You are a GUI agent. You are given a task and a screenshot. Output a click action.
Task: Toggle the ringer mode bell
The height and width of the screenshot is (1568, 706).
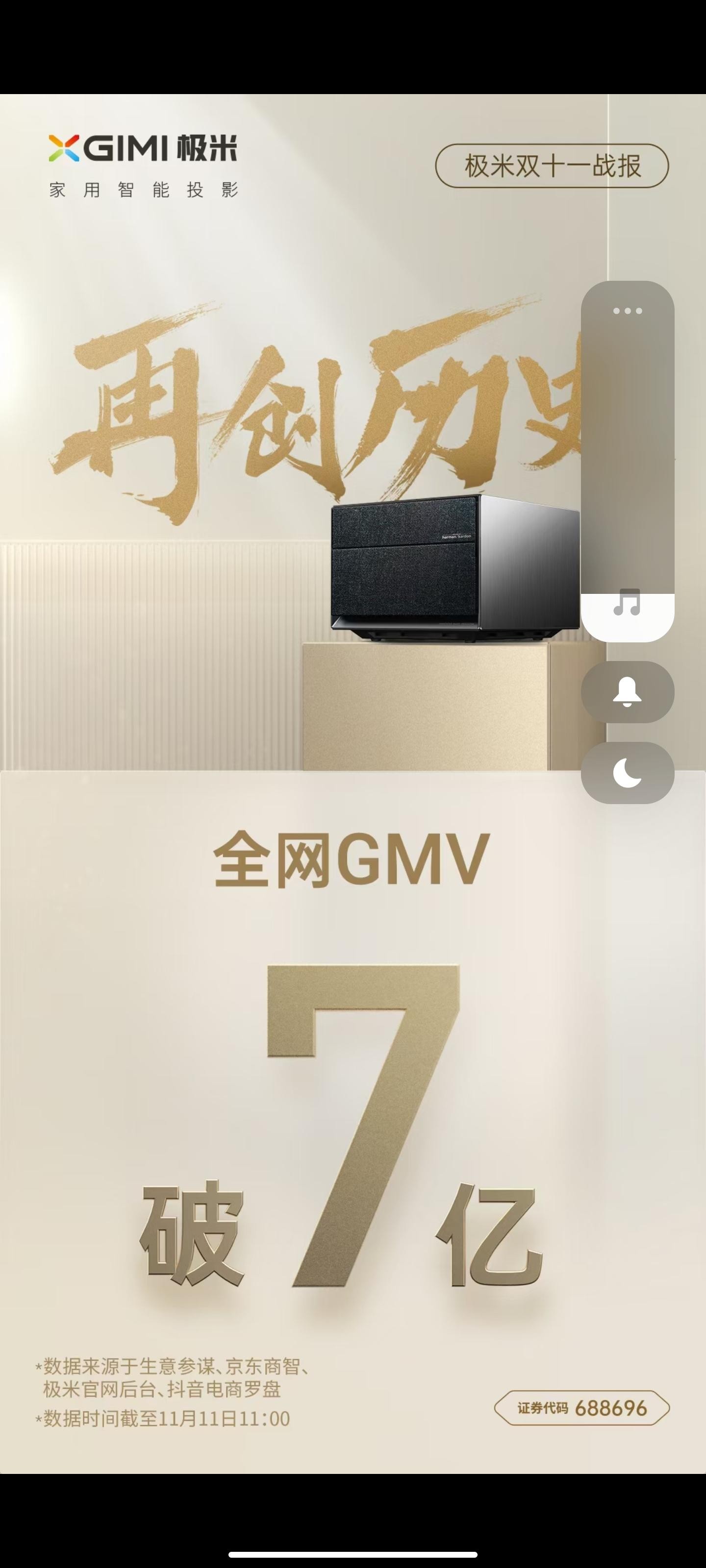click(x=628, y=692)
